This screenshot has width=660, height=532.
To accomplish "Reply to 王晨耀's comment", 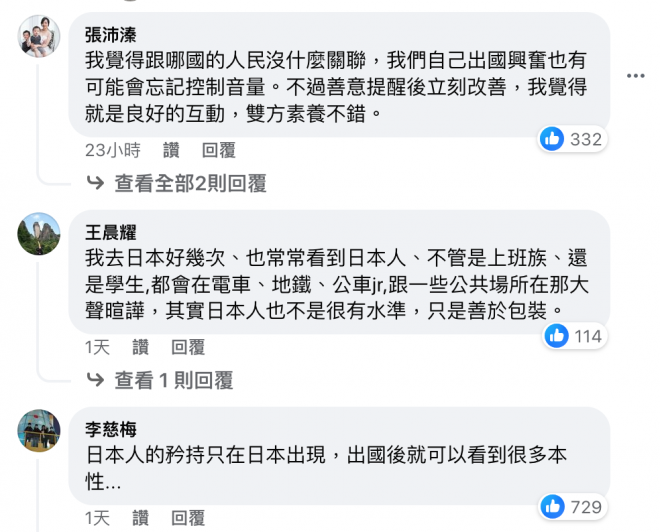I will click(187, 347).
